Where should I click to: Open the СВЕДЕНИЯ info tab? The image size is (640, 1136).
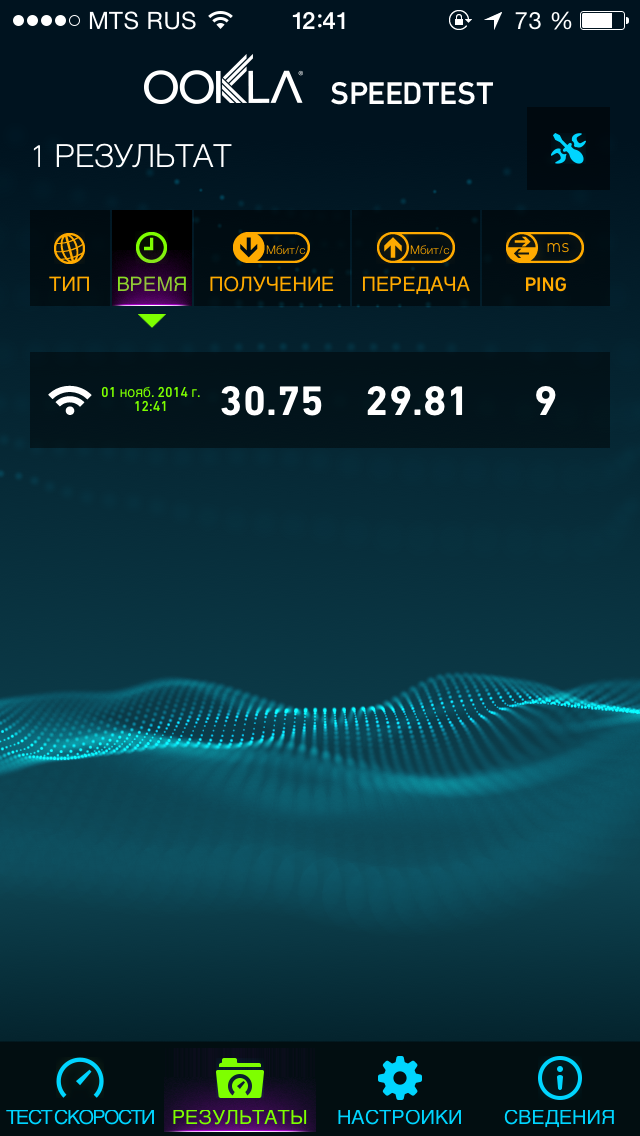[x=560, y=1088]
